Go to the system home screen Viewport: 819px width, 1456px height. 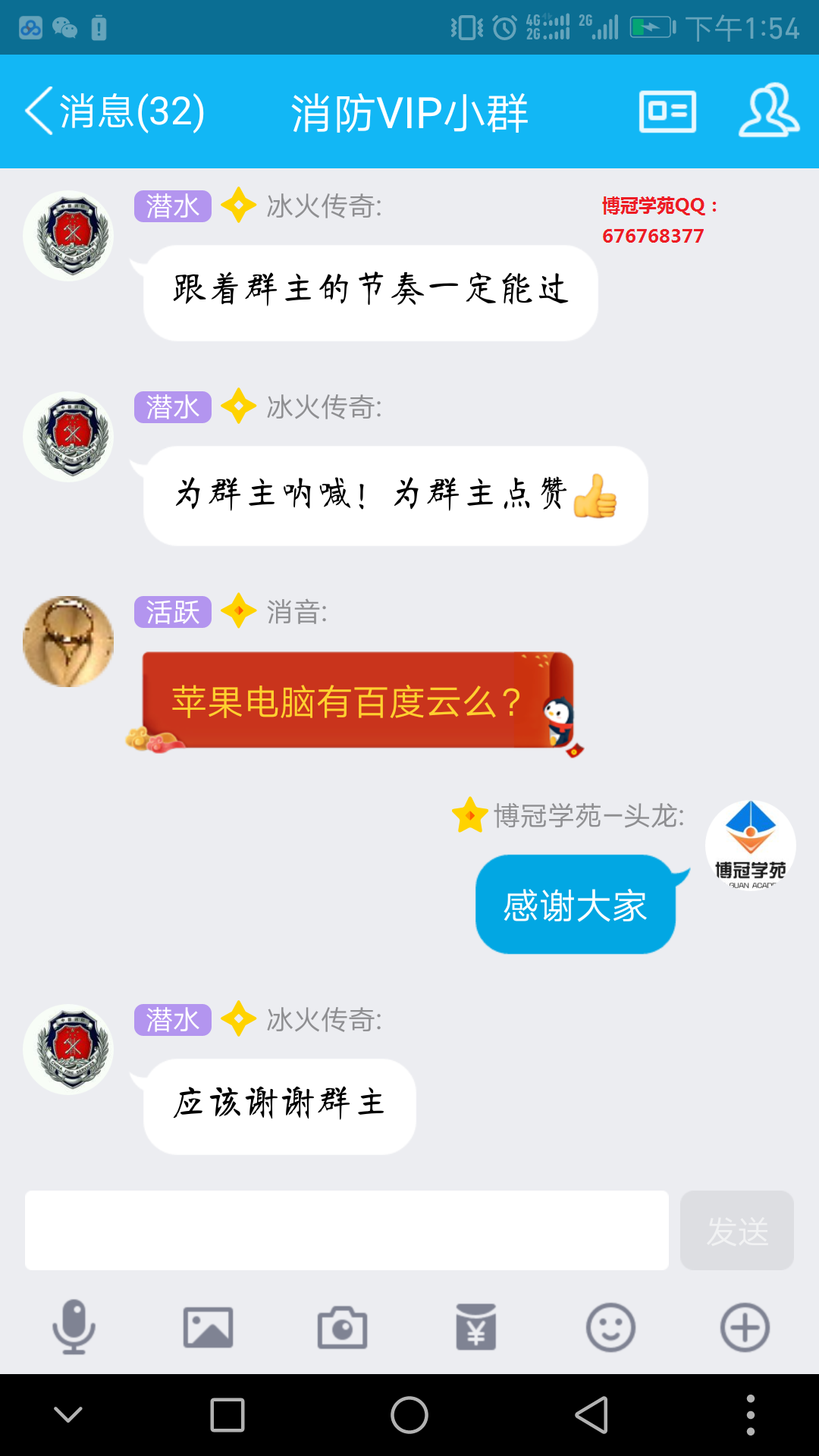pos(409,1415)
